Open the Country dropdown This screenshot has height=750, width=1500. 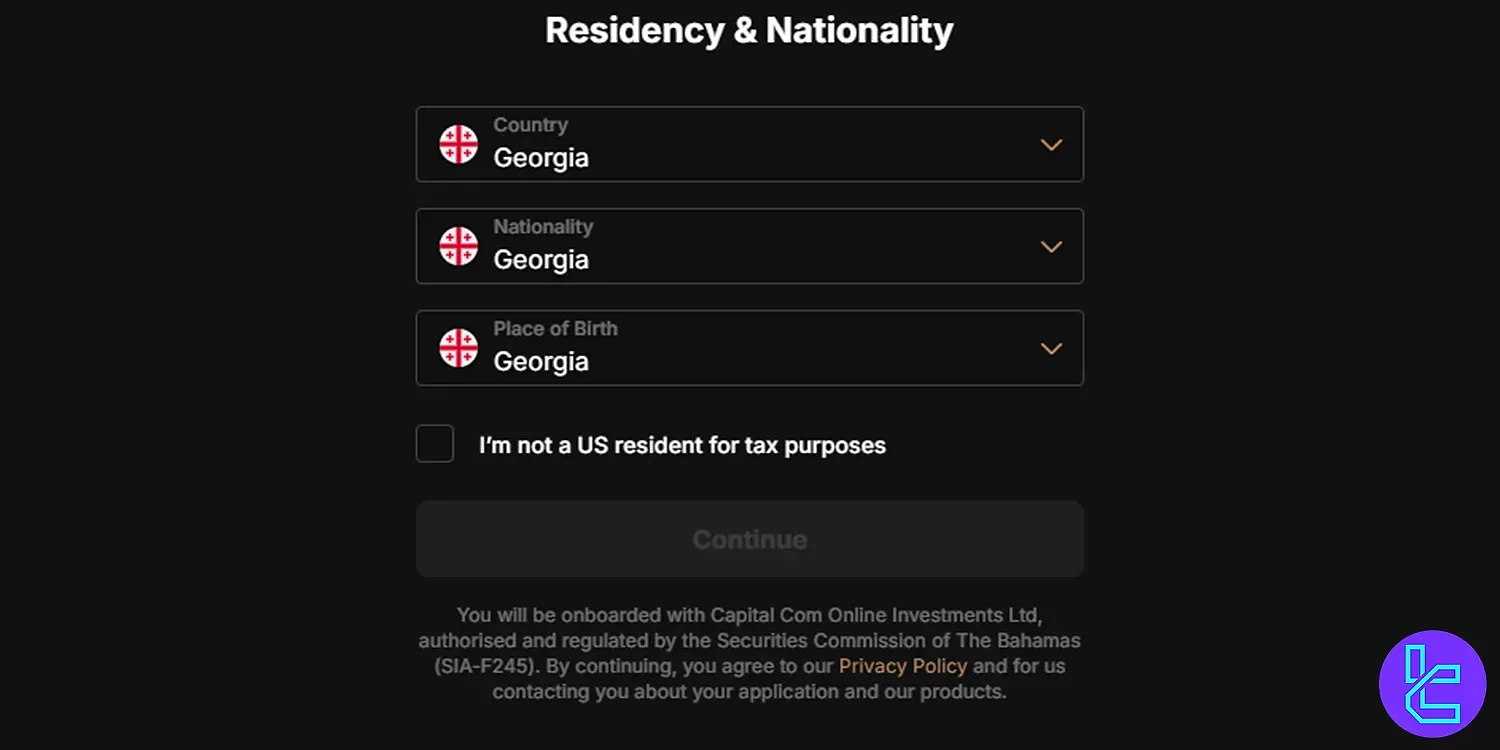[749, 144]
